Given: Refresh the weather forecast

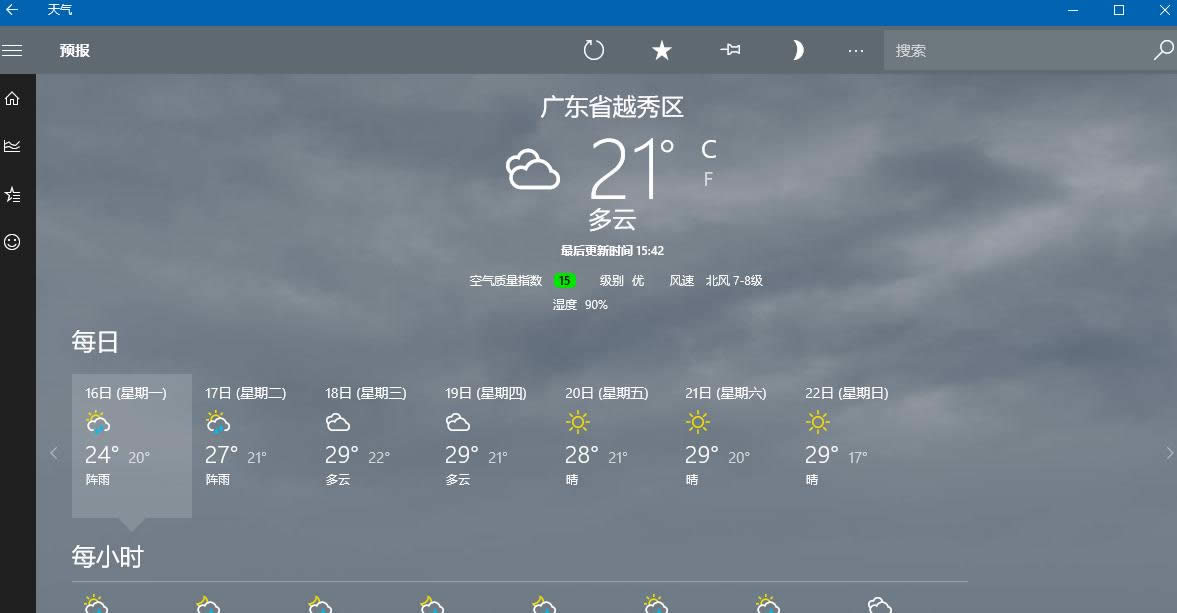Looking at the screenshot, I should pos(594,50).
